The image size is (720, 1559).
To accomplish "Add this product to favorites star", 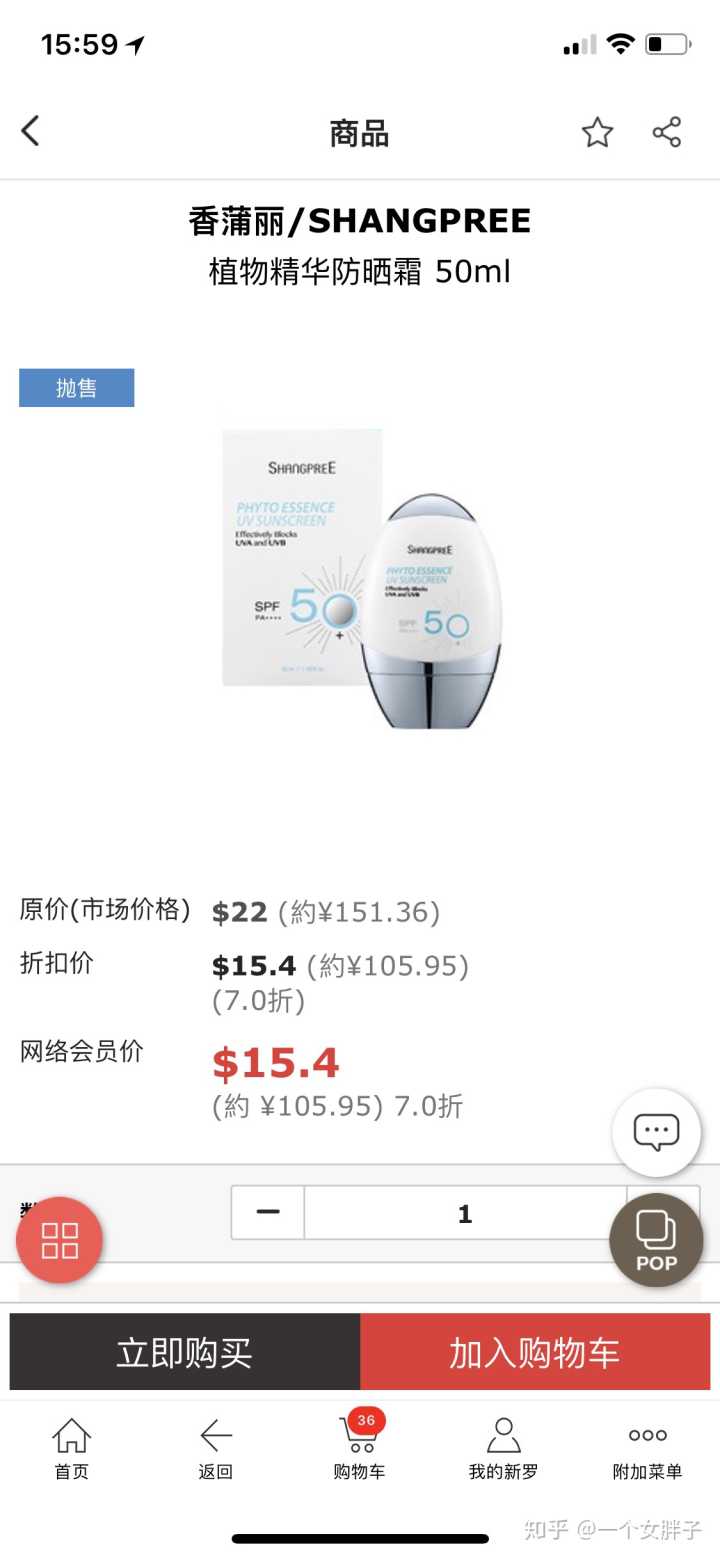I will click(x=597, y=132).
